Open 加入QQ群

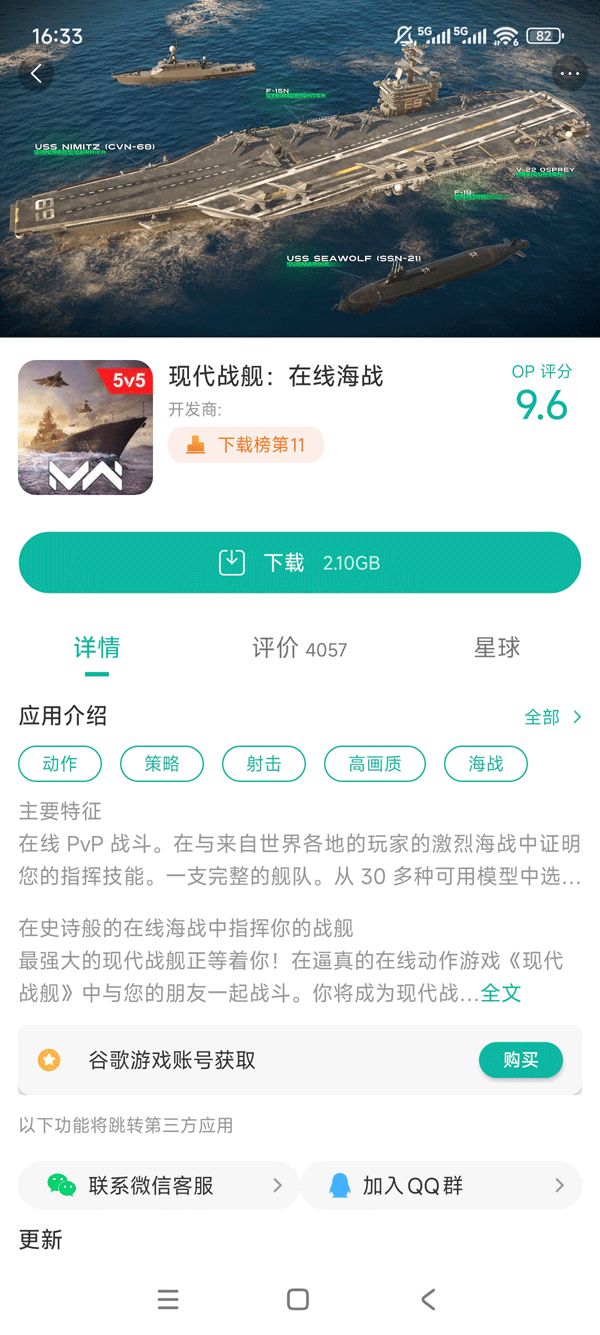pyautogui.click(x=441, y=1186)
